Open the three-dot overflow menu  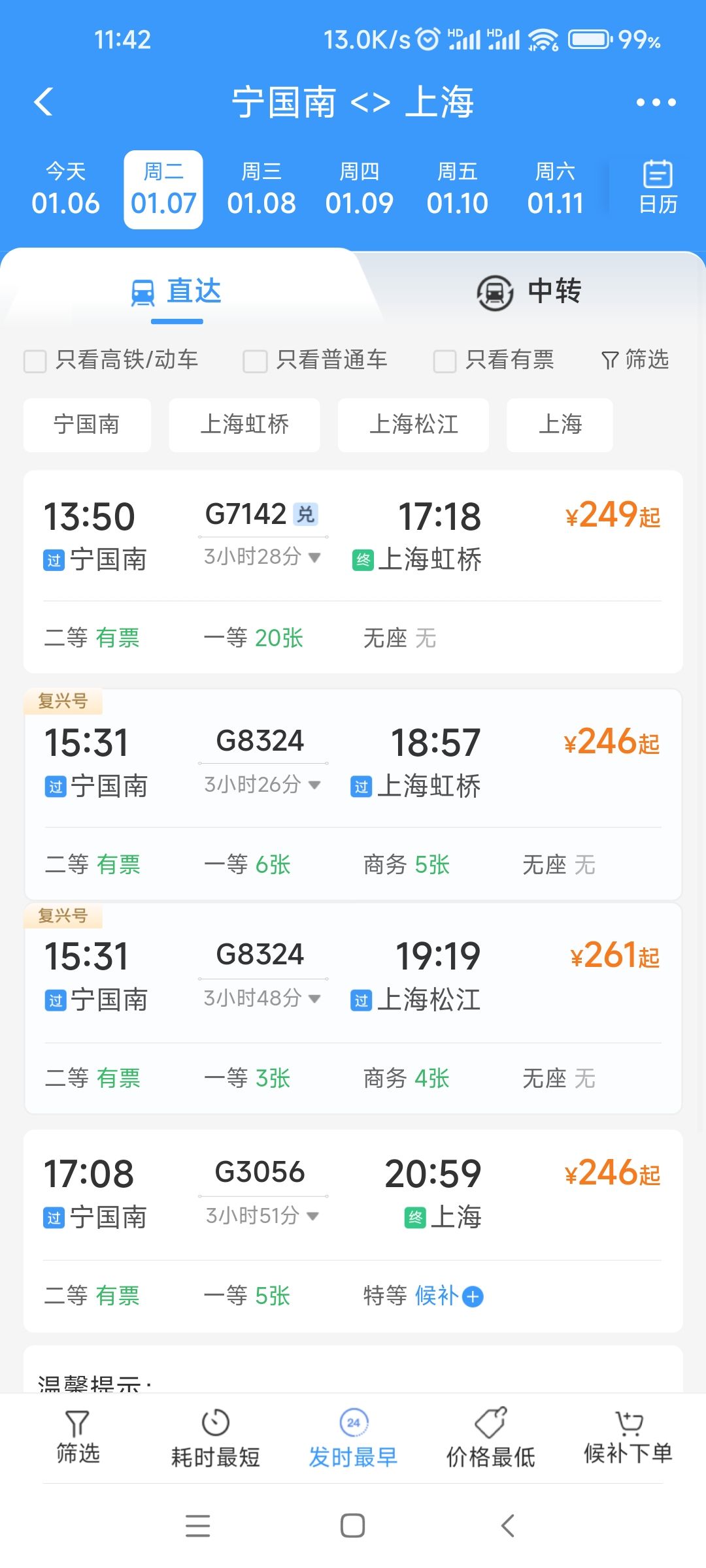click(656, 103)
